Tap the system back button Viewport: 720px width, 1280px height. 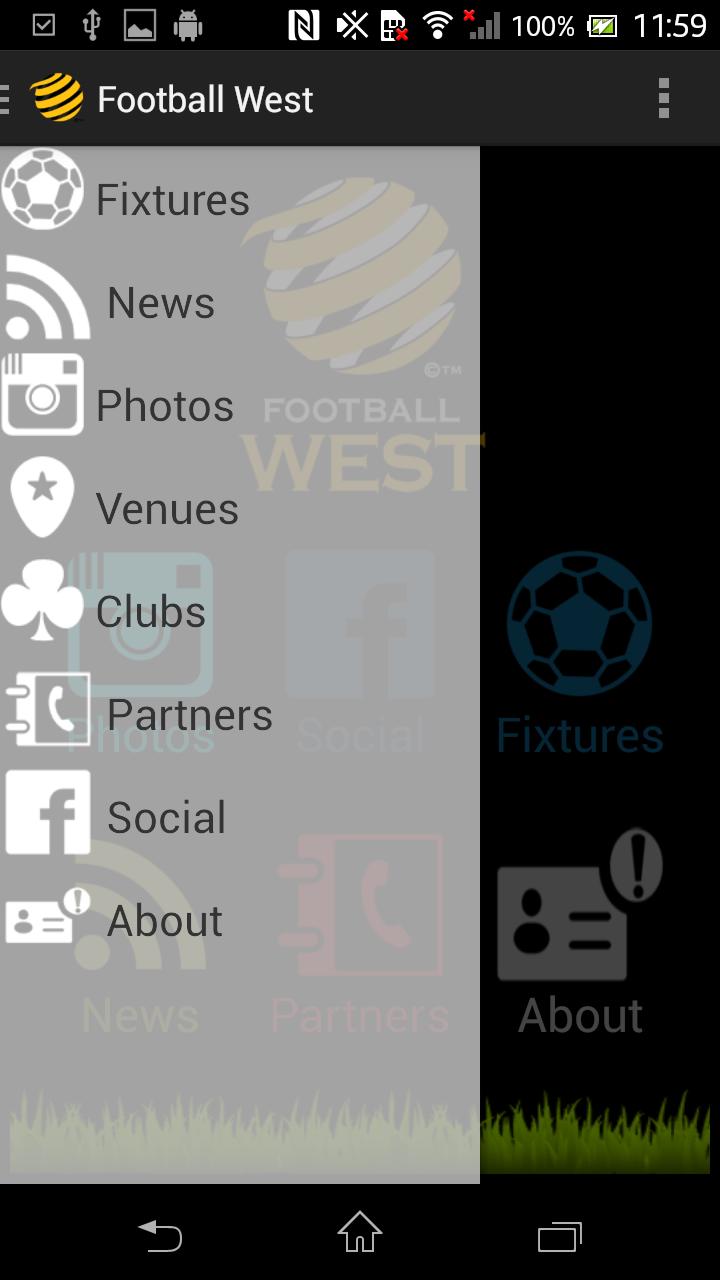tap(160, 1236)
